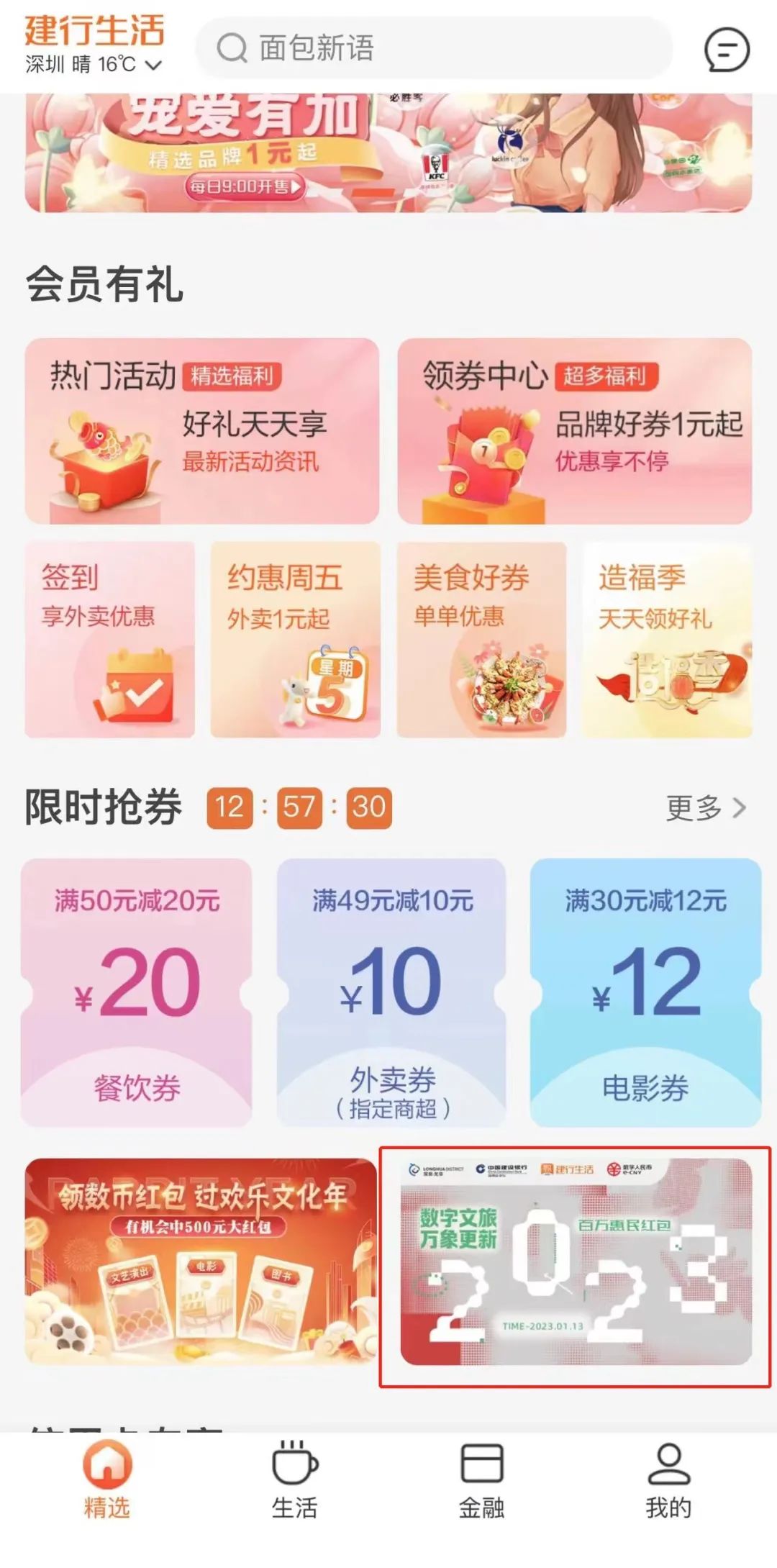Switch to the 金融 tab
777x1568 pixels.
[x=481, y=1481]
